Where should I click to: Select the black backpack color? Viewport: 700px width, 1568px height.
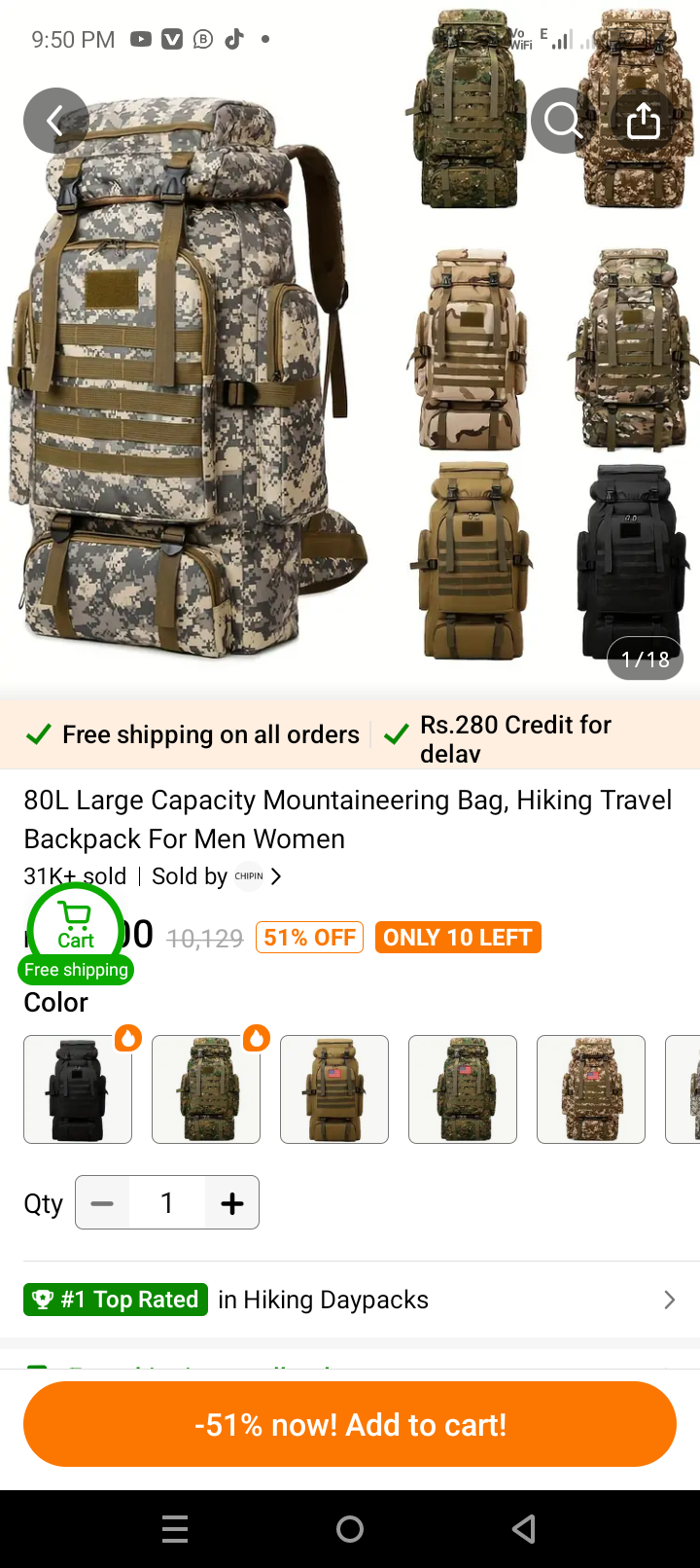tap(78, 1088)
